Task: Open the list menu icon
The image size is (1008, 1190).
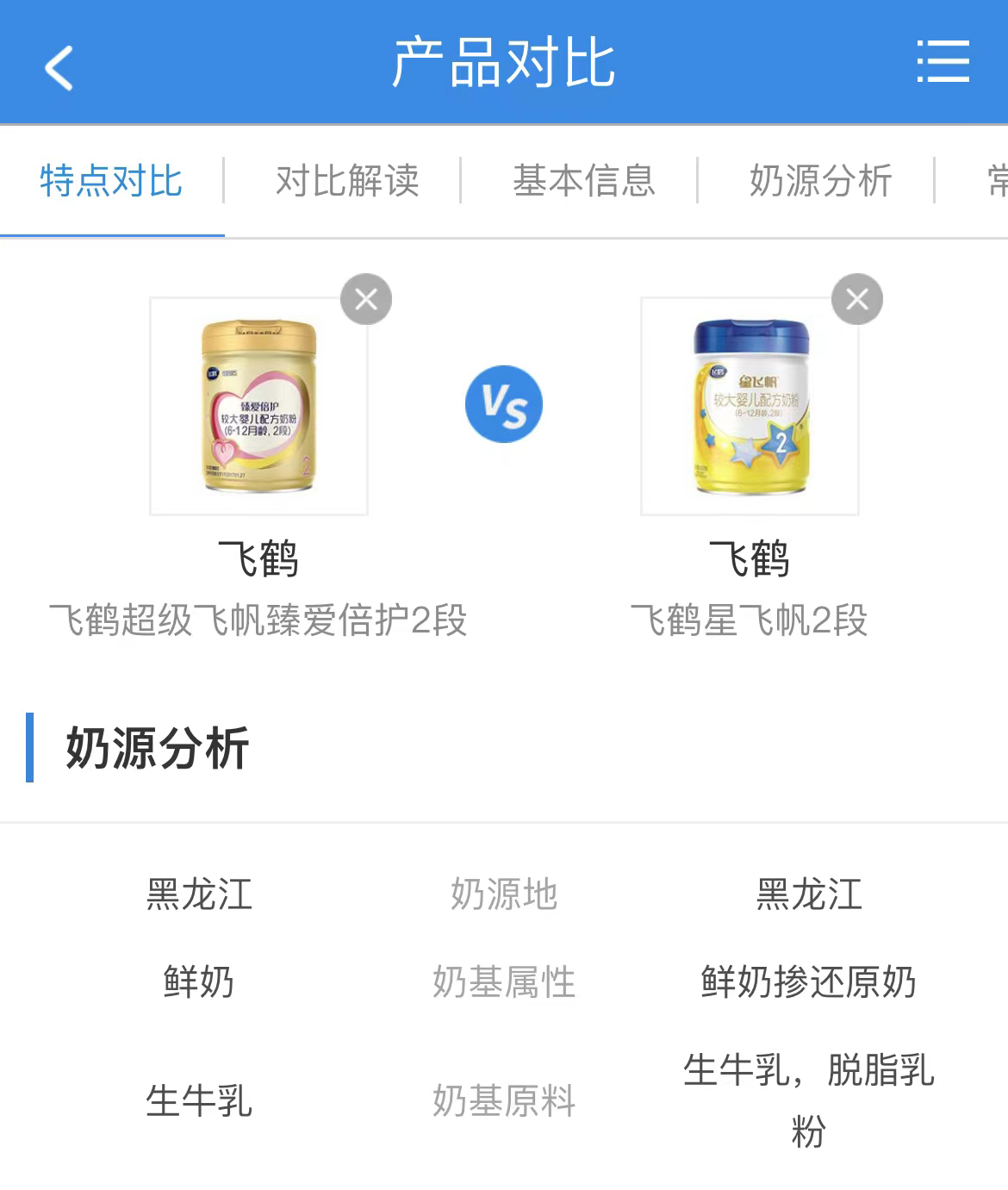Action: pyautogui.click(x=943, y=62)
